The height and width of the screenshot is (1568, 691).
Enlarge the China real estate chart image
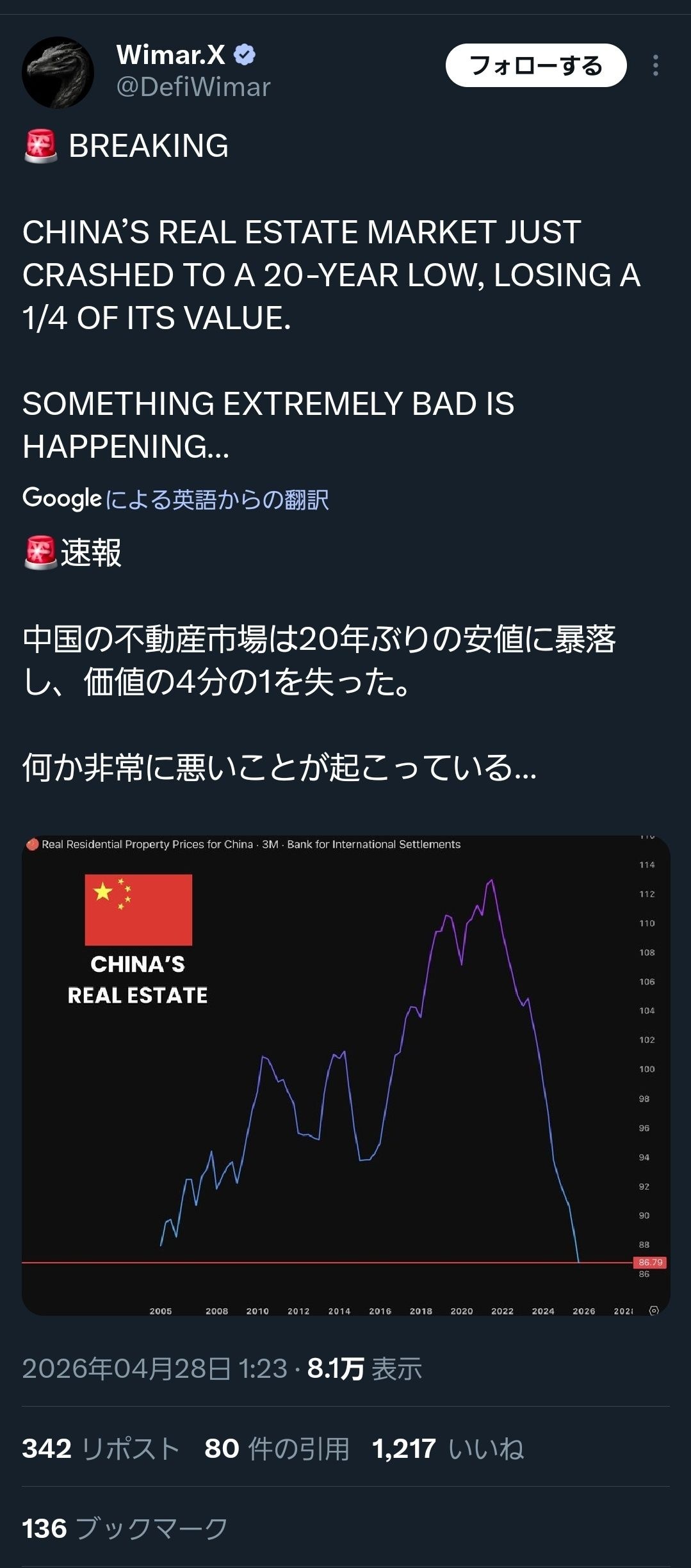click(x=346, y=1076)
